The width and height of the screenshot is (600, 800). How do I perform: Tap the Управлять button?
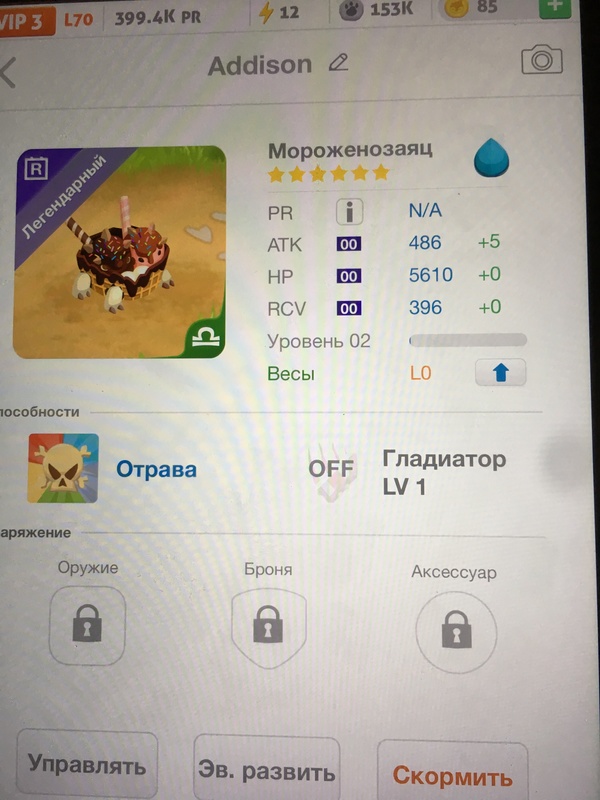[x=87, y=767]
